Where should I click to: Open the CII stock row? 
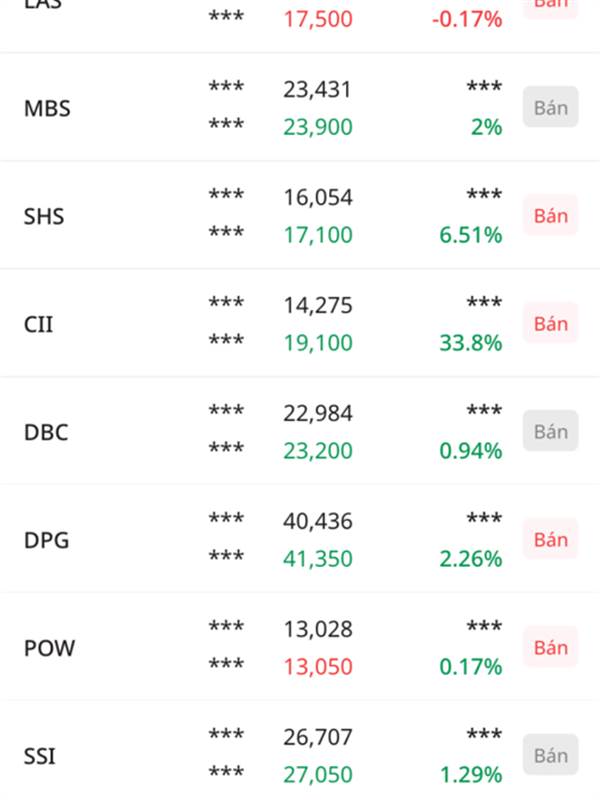pos(40,324)
